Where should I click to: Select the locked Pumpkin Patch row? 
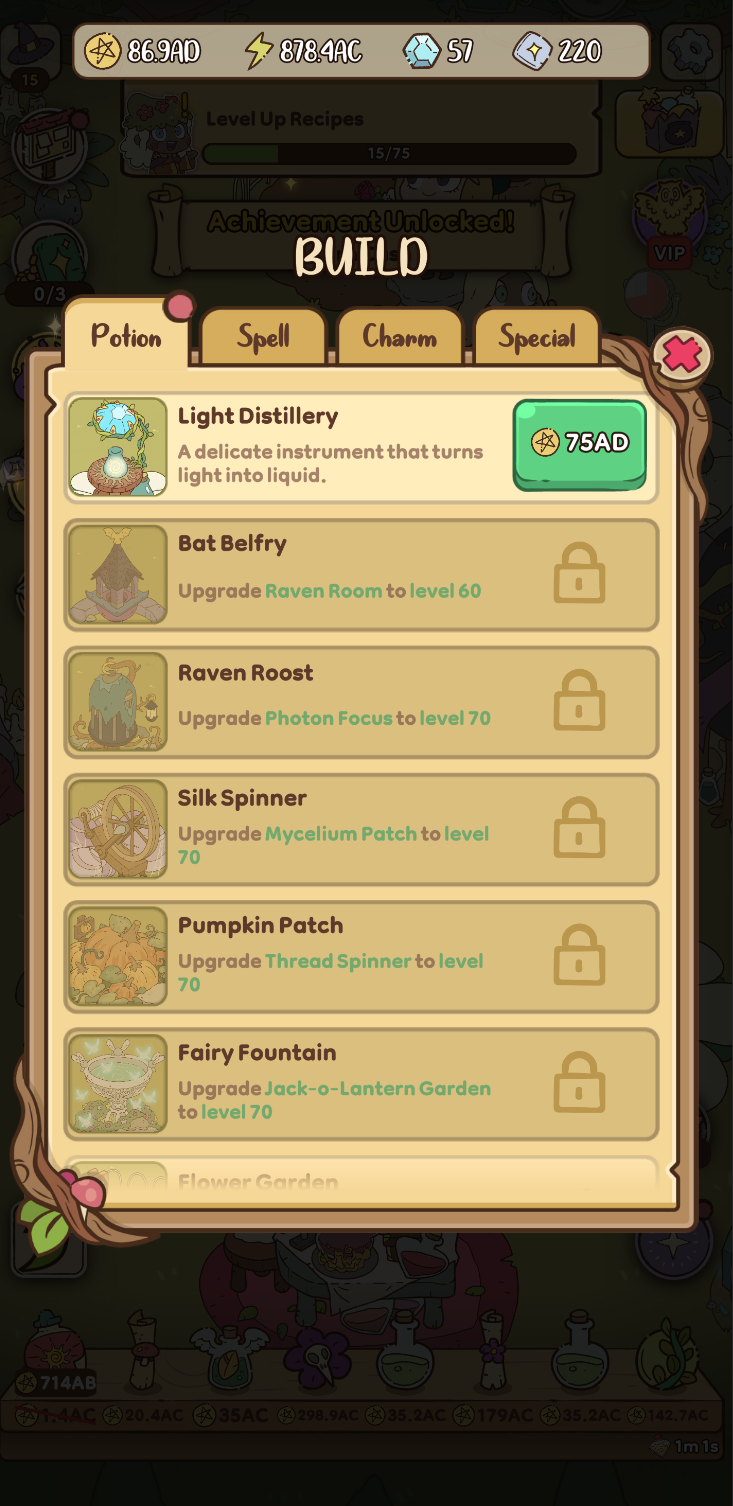click(x=360, y=957)
